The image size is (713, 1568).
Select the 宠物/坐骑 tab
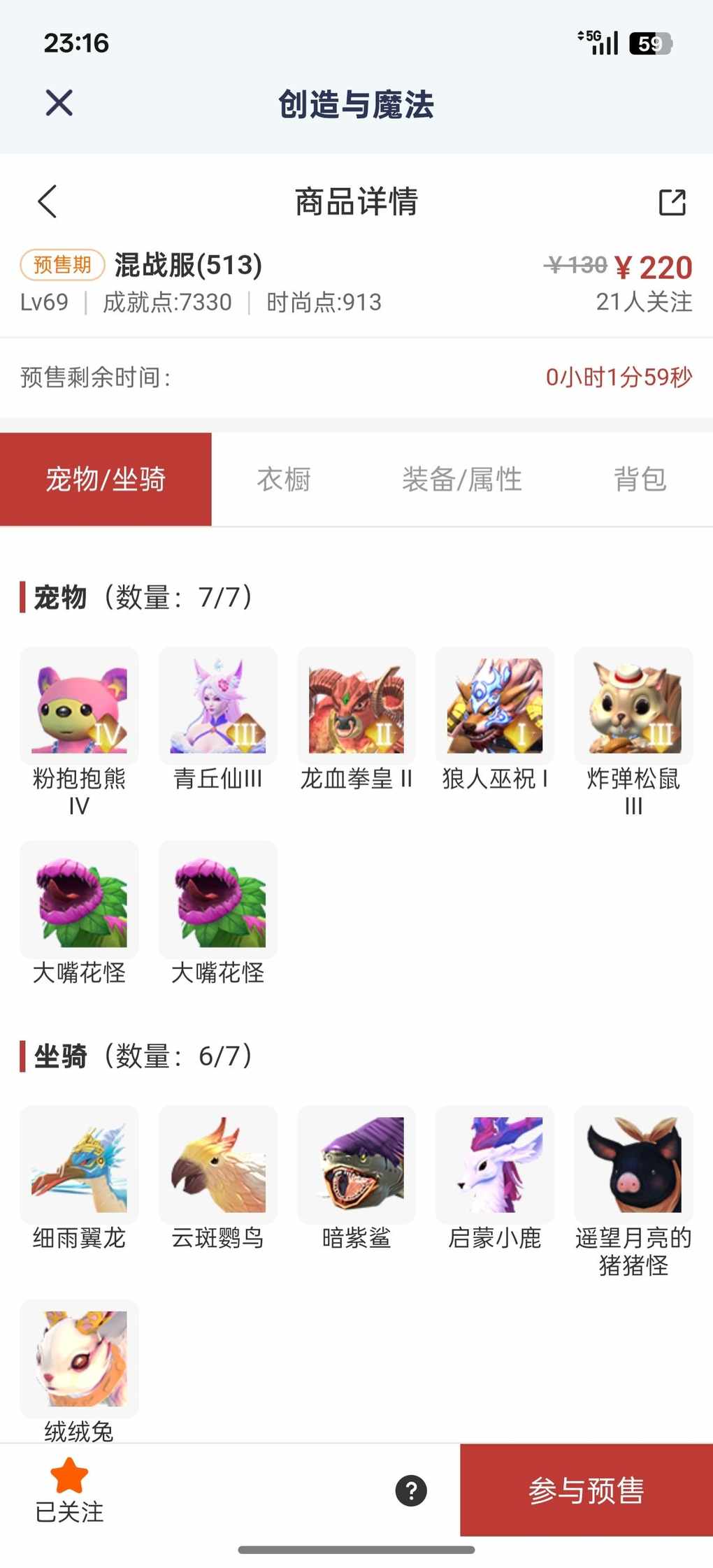tap(106, 480)
